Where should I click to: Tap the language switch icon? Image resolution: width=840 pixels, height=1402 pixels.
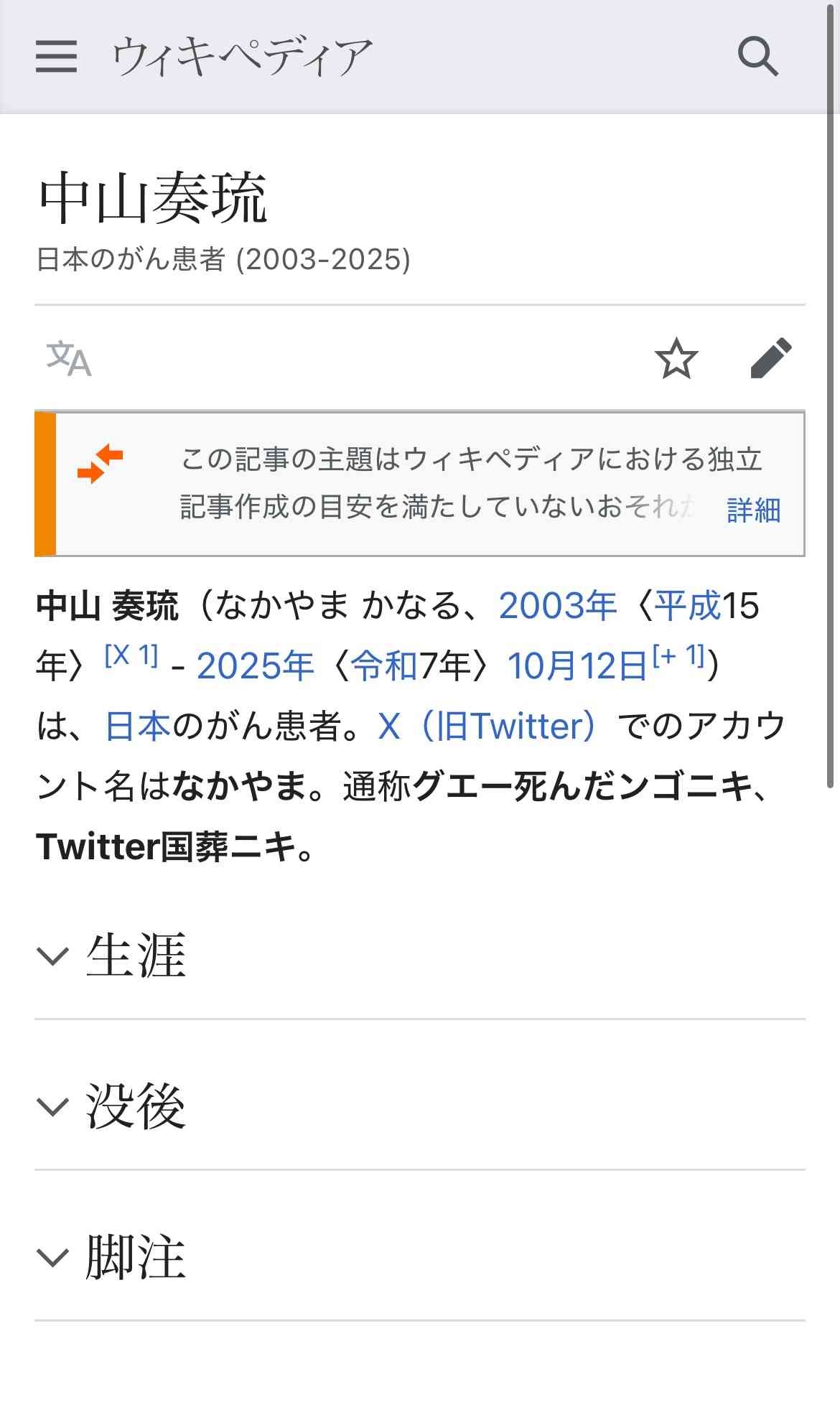click(x=69, y=359)
